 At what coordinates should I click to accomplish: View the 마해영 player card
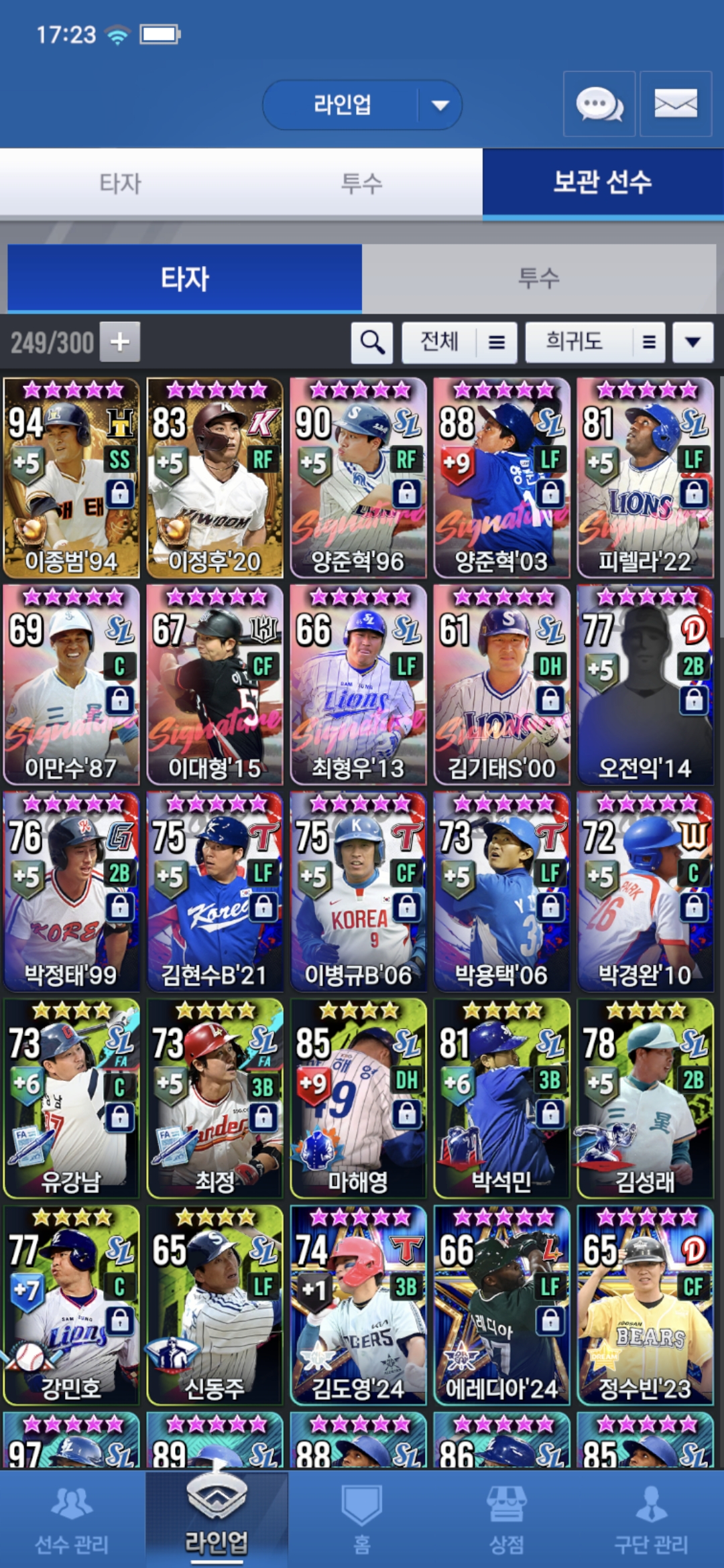coord(359,1098)
